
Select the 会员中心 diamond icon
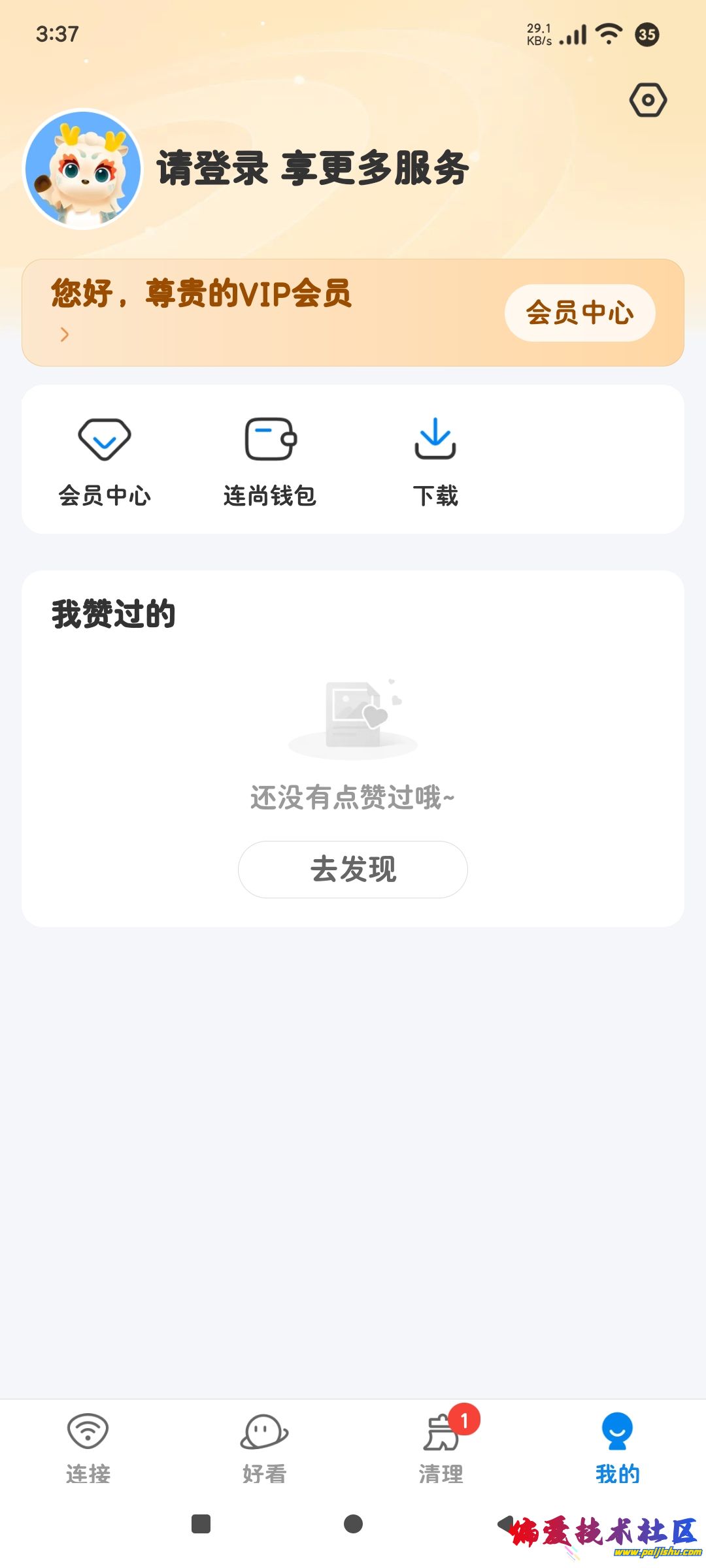click(x=105, y=439)
